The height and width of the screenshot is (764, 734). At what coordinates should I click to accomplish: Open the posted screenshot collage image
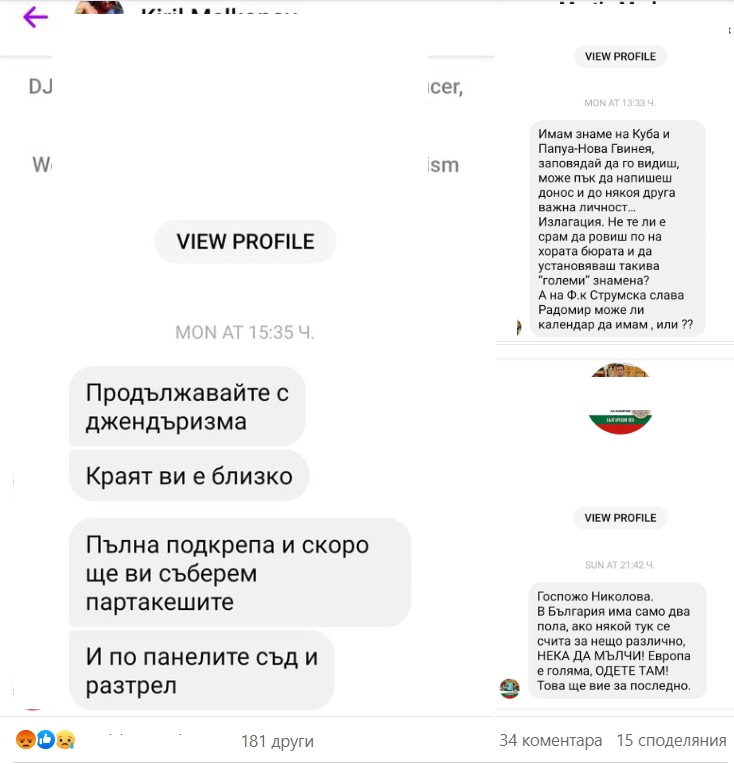click(x=367, y=360)
